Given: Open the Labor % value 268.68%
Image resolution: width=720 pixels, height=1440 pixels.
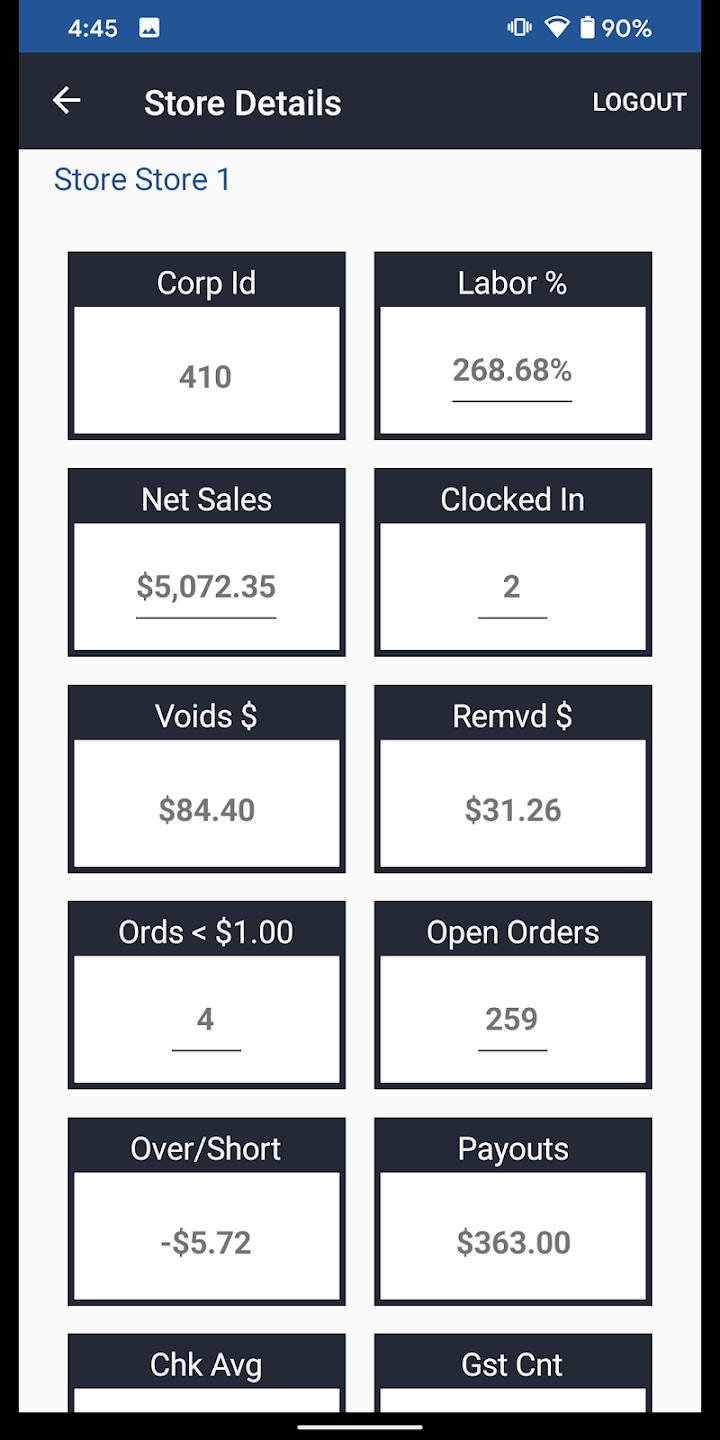Looking at the screenshot, I should click(512, 371).
